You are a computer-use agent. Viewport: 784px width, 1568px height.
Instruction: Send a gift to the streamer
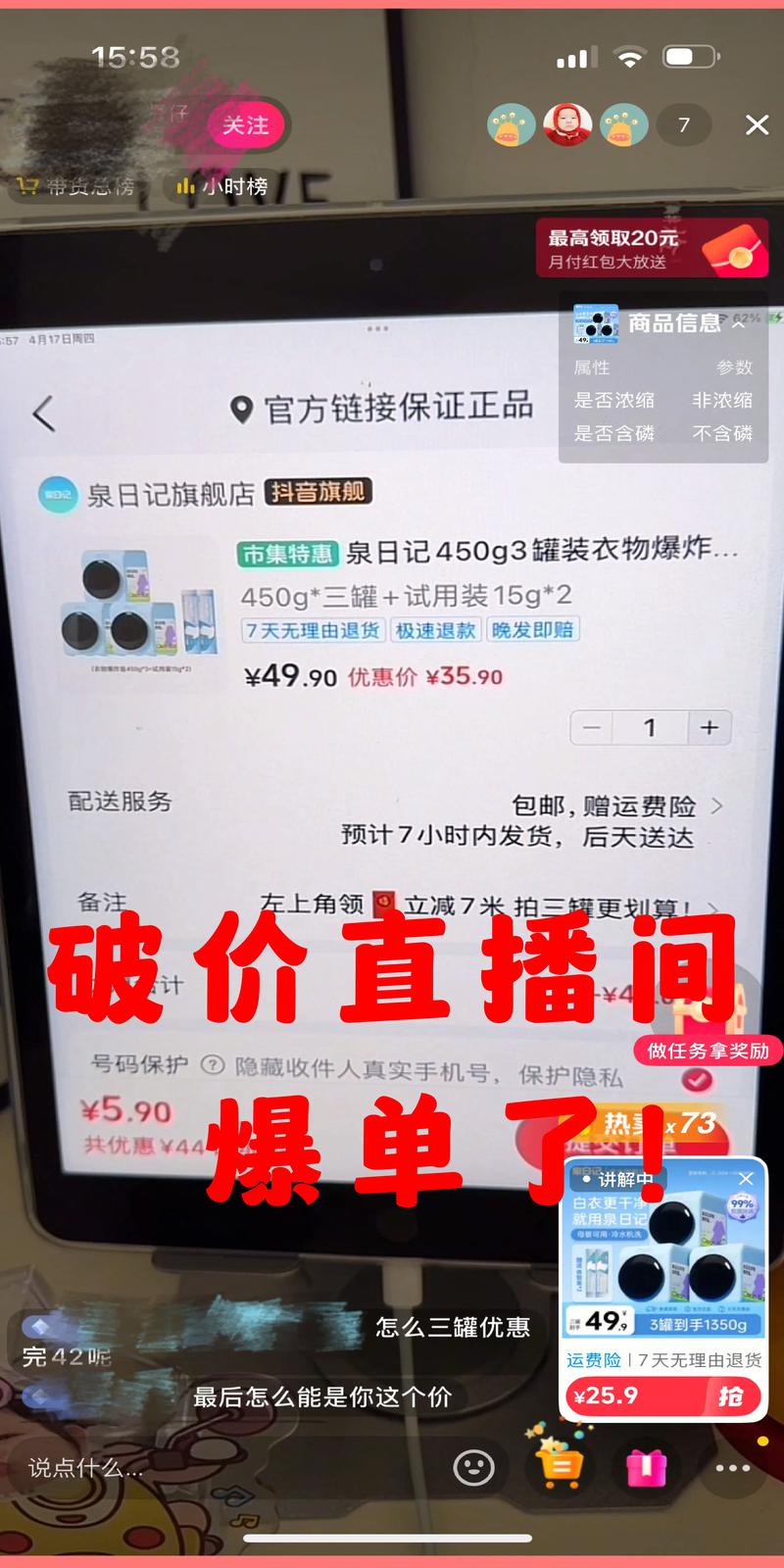pos(646,1467)
